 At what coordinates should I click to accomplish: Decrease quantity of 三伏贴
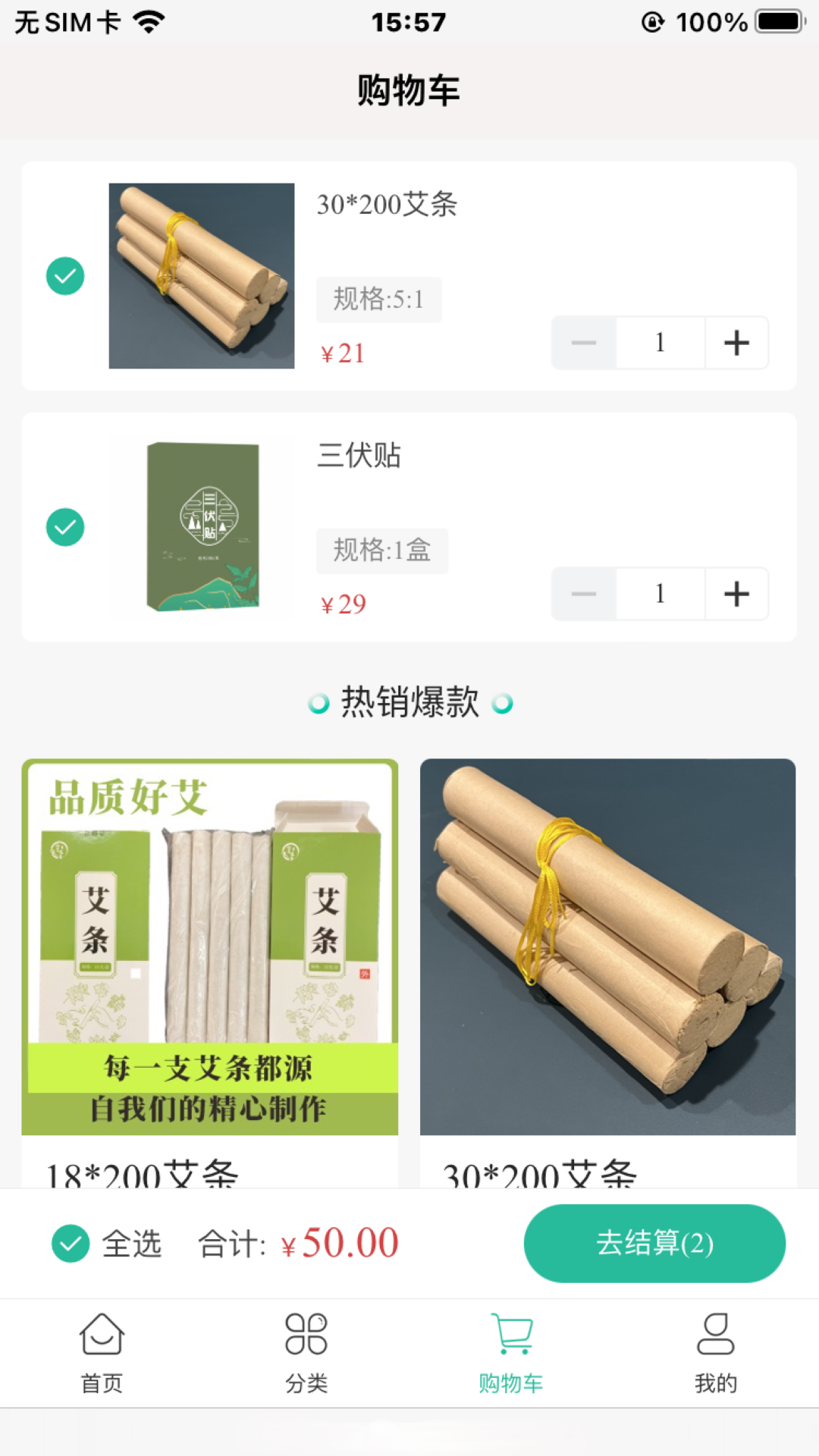584,594
